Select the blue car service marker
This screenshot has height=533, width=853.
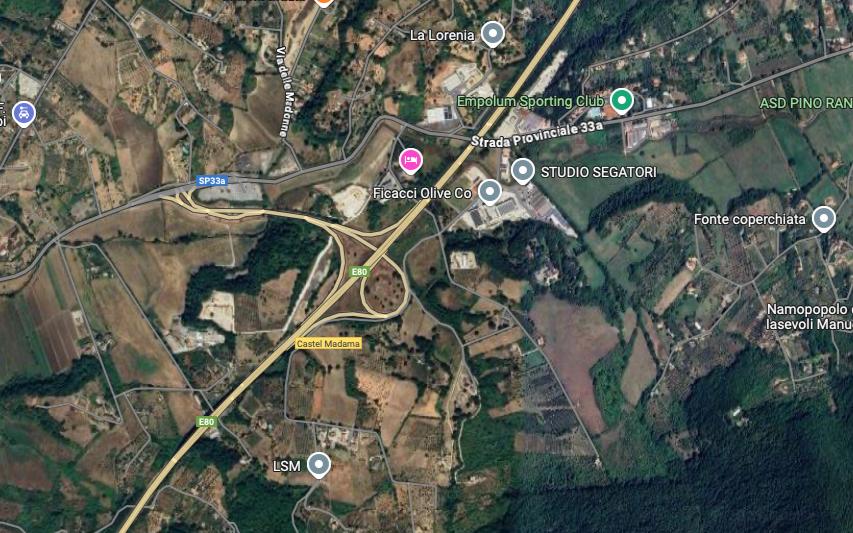(x=24, y=113)
